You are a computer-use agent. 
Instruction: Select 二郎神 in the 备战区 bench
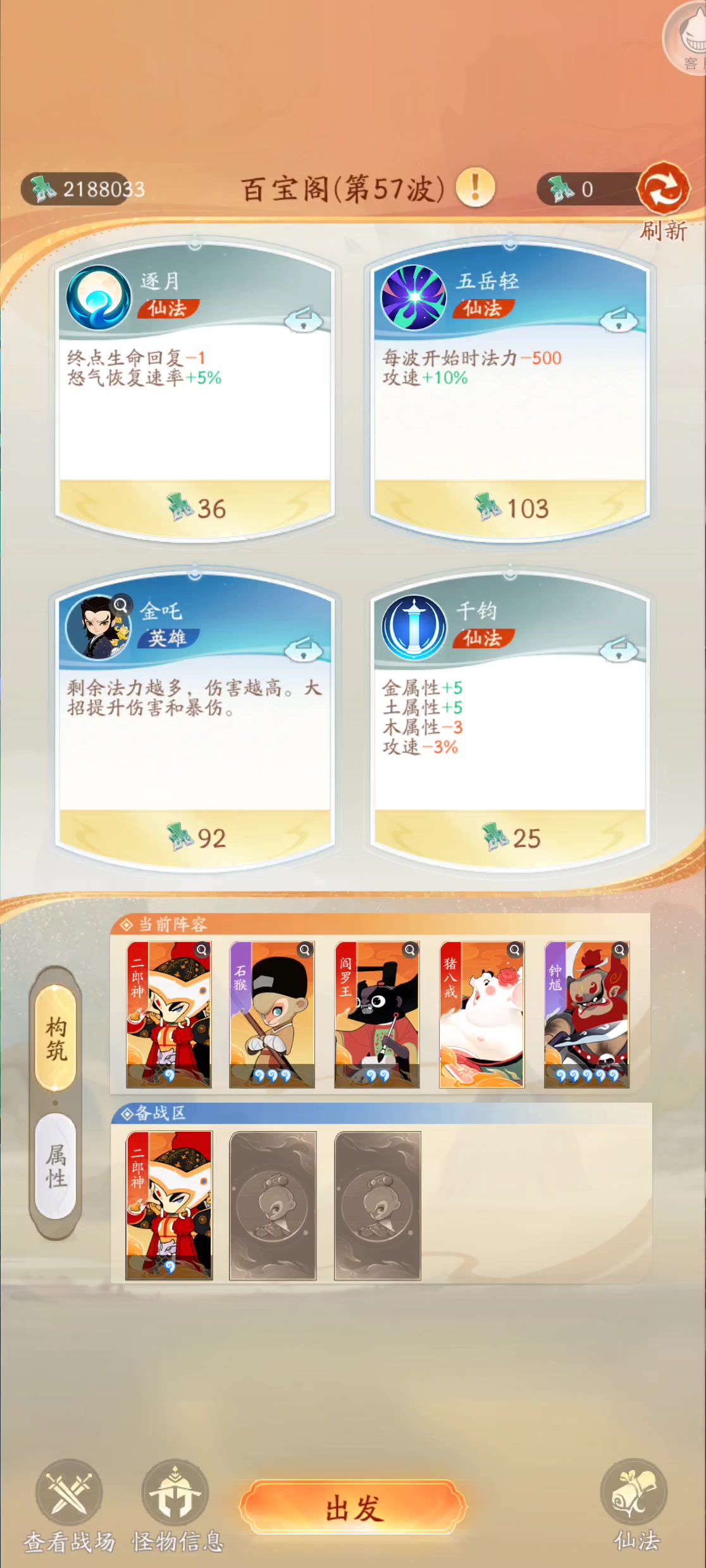(x=169, y=1206)
